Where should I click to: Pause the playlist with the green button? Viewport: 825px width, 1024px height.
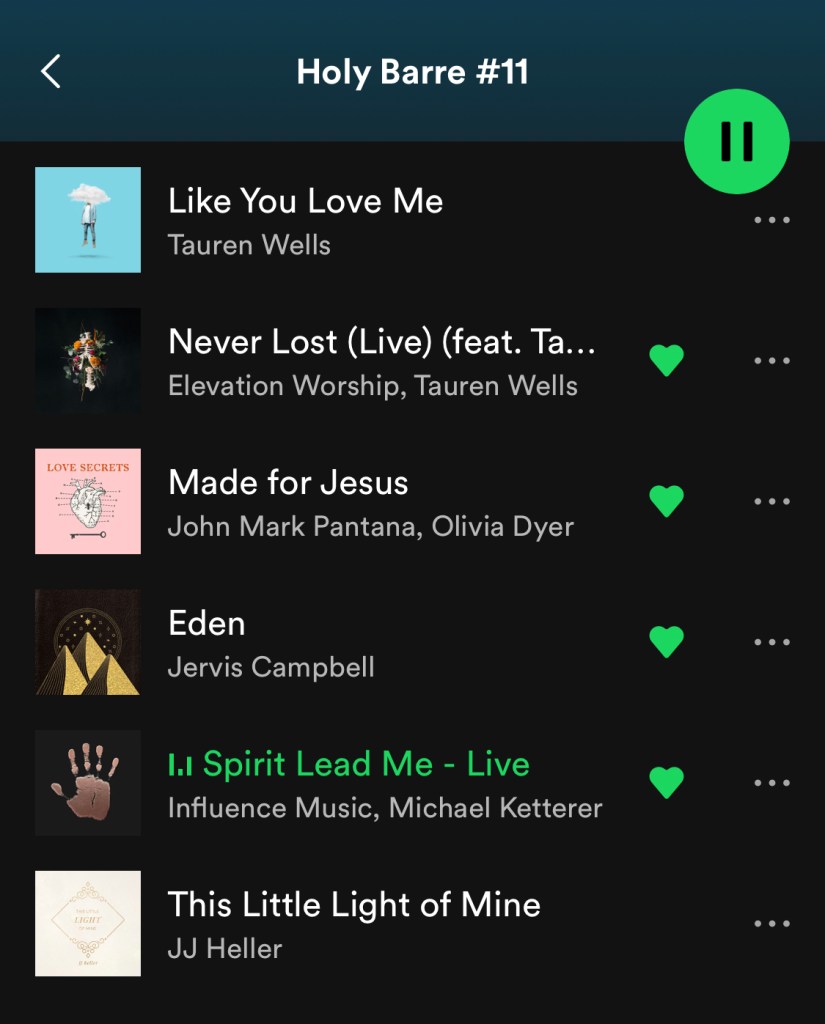coord(736,142)
